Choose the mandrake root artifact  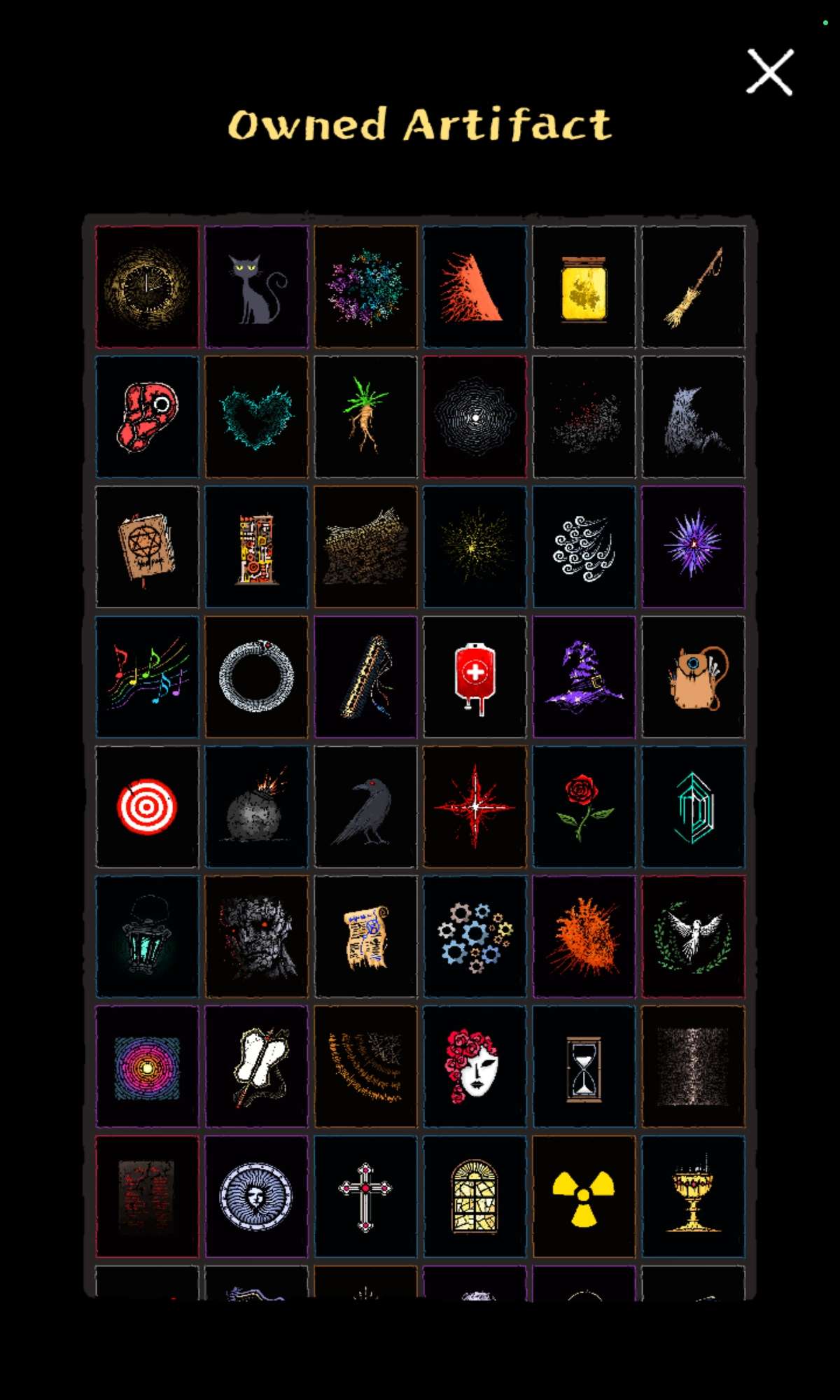(365, 417)
